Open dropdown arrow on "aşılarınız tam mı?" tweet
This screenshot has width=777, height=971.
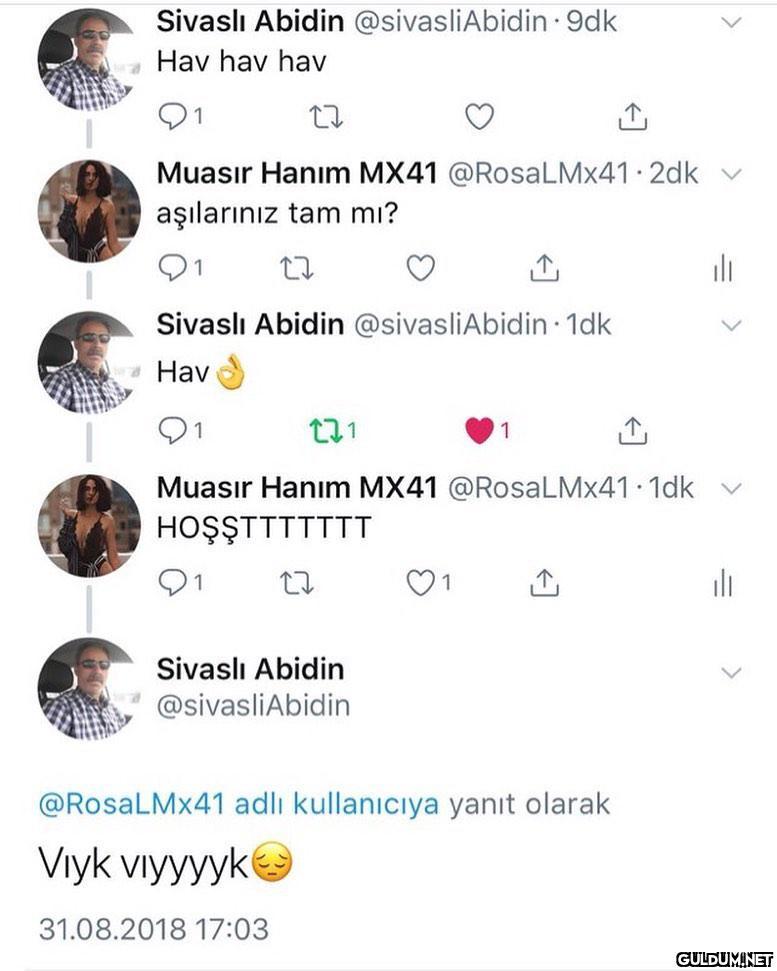coord(731,173)
